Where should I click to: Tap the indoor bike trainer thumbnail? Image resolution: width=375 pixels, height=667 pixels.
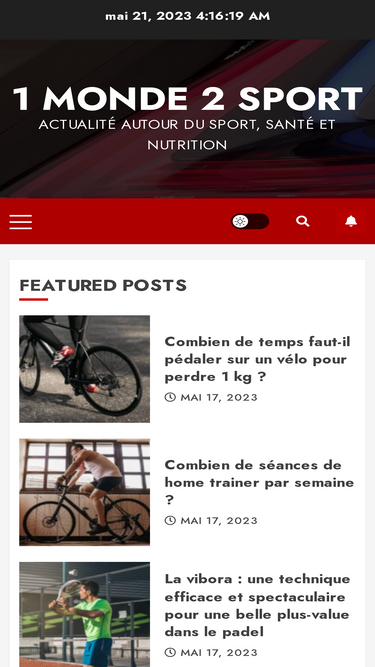(x=85, y=492)
